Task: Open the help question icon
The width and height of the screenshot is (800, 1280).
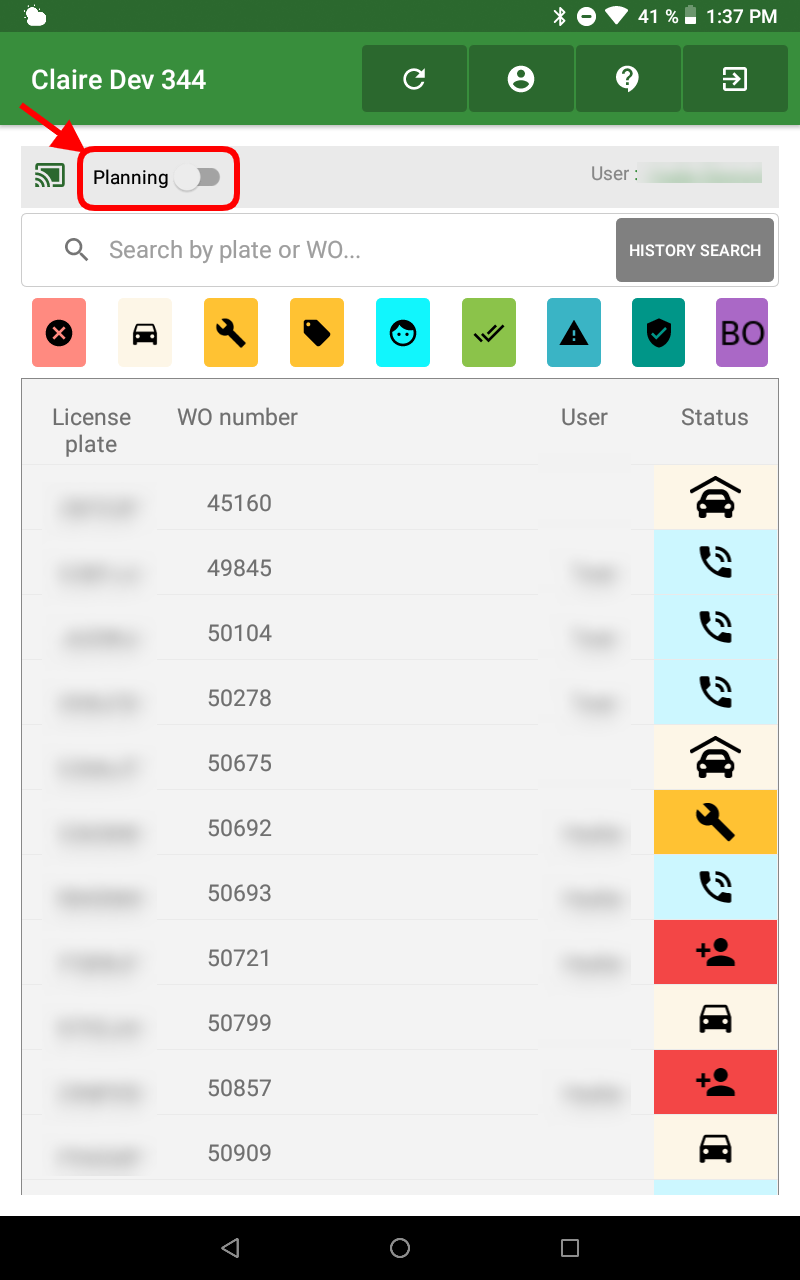Action: pyautogui.click(x=628, y=79)
